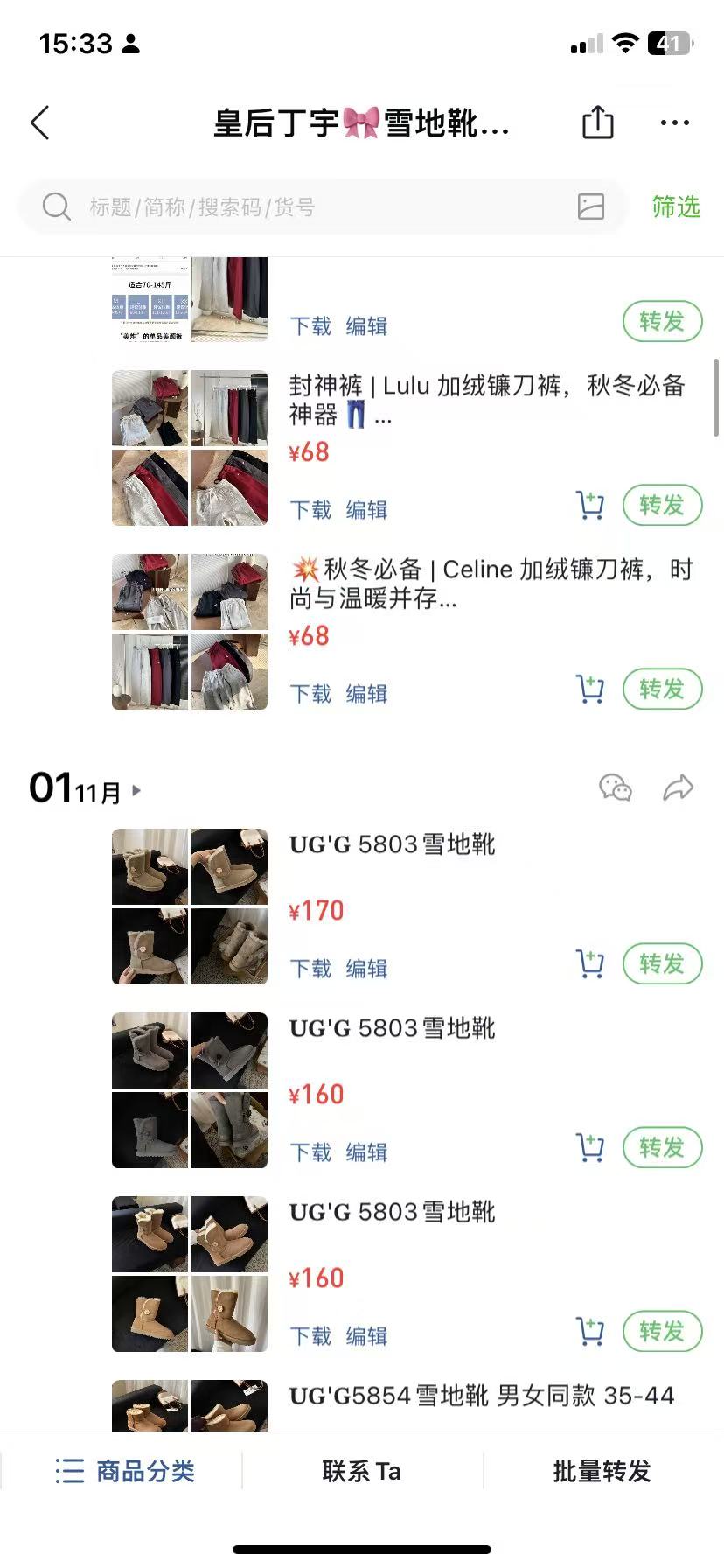The height and width of the screenshot is (1568, 724).
Task: Search by image using the picture icon
Action: tap(591, 206)
